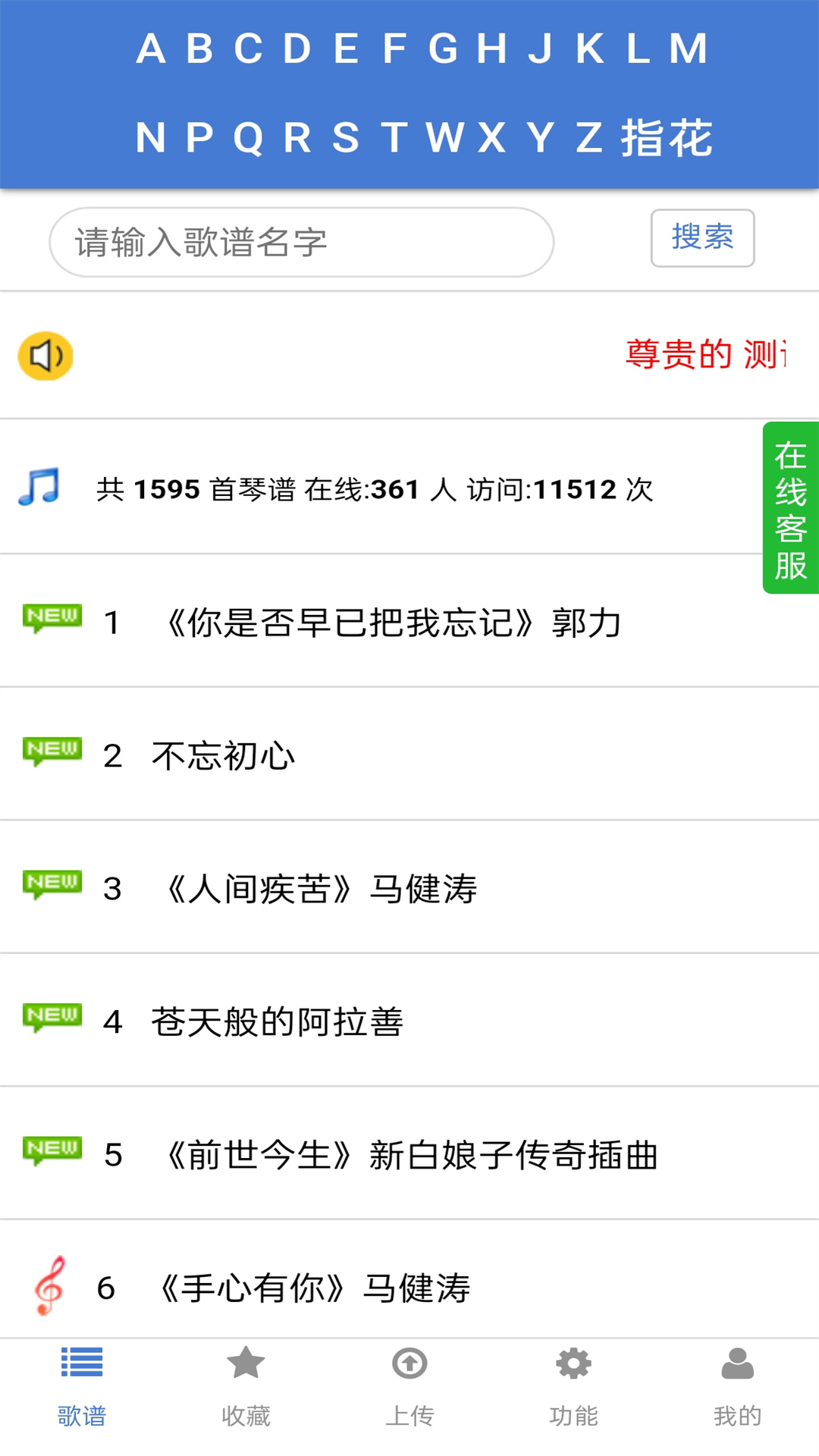This screenshot has width=819, height=1456.
Task: Click the NEW badge beside 苍天般的阿拉善
Action: [53, 1017]
